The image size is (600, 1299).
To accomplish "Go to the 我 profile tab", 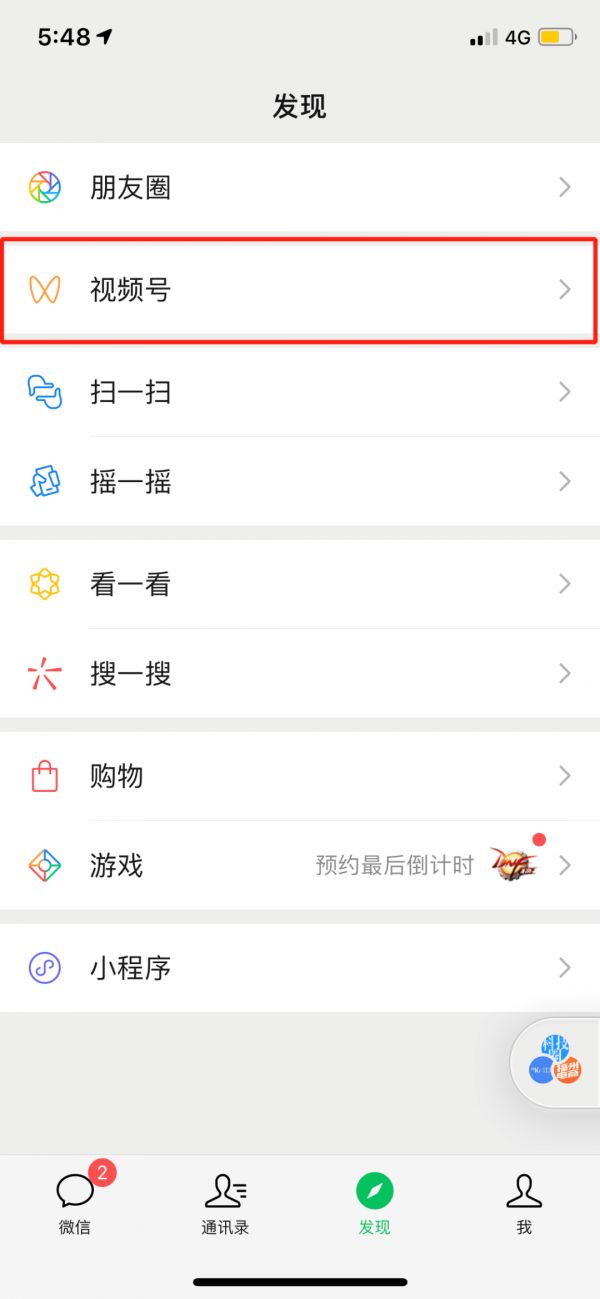I will click(524, 1202).
